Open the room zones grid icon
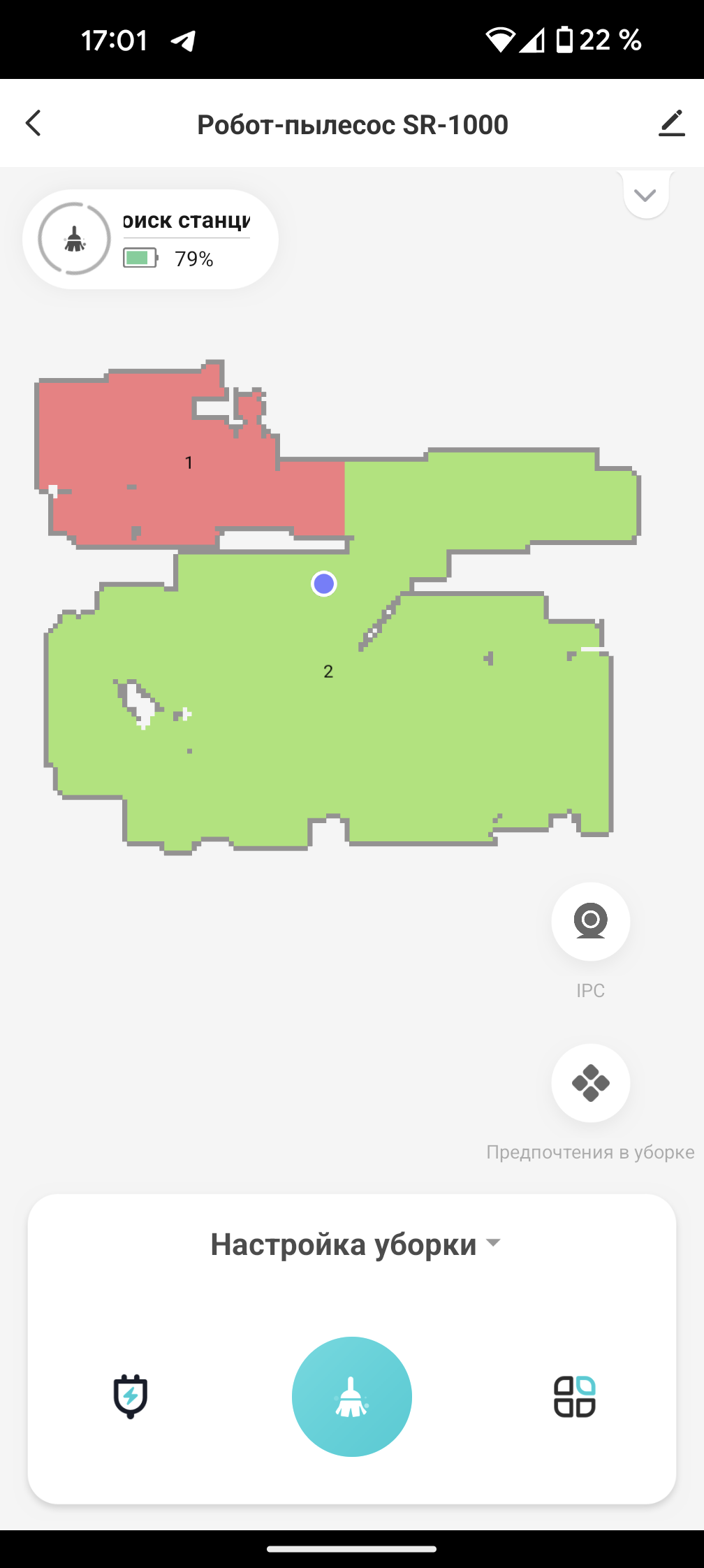704x1568 pixels. 575,1396
